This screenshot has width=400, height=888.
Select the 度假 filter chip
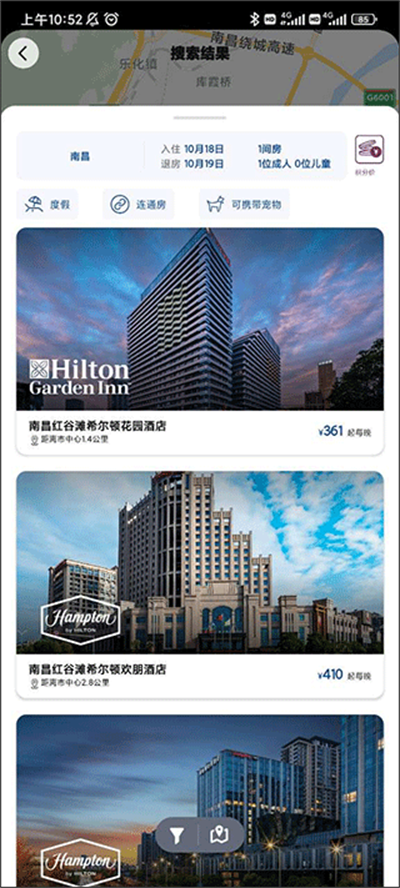[47, 204]
